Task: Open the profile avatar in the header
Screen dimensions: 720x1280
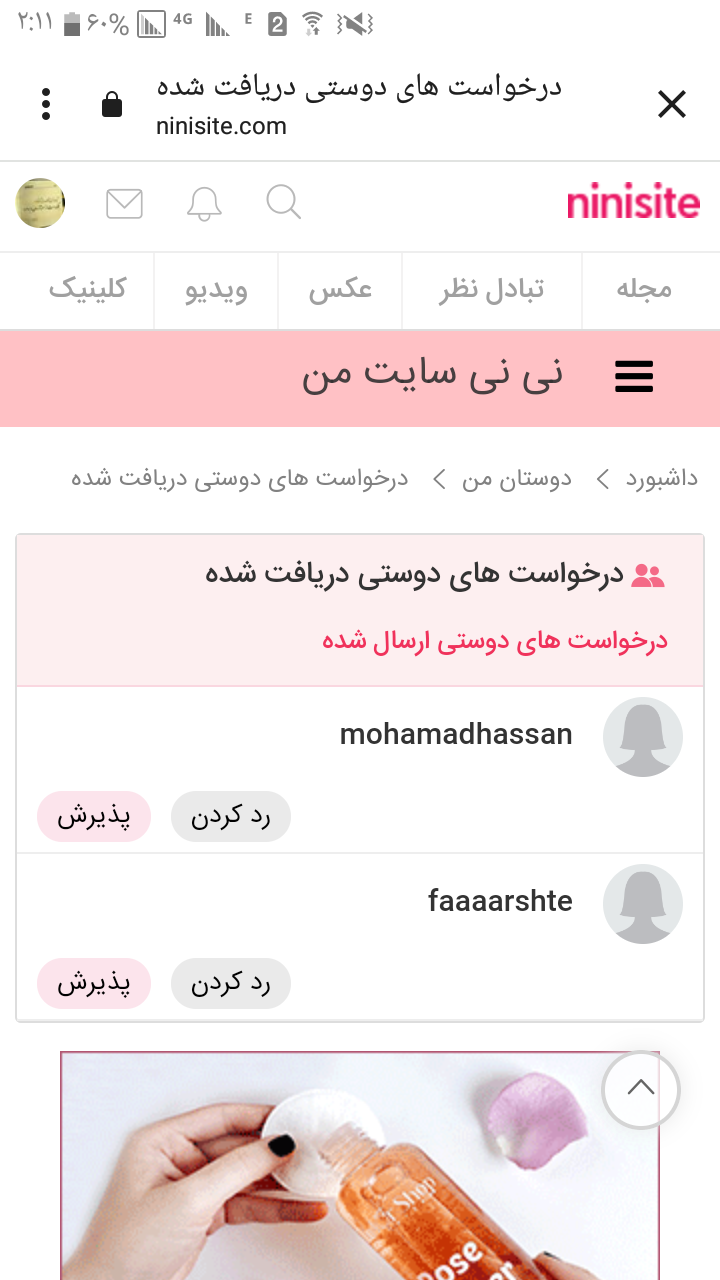Action: pyautogui.click(x=41, y=203)
